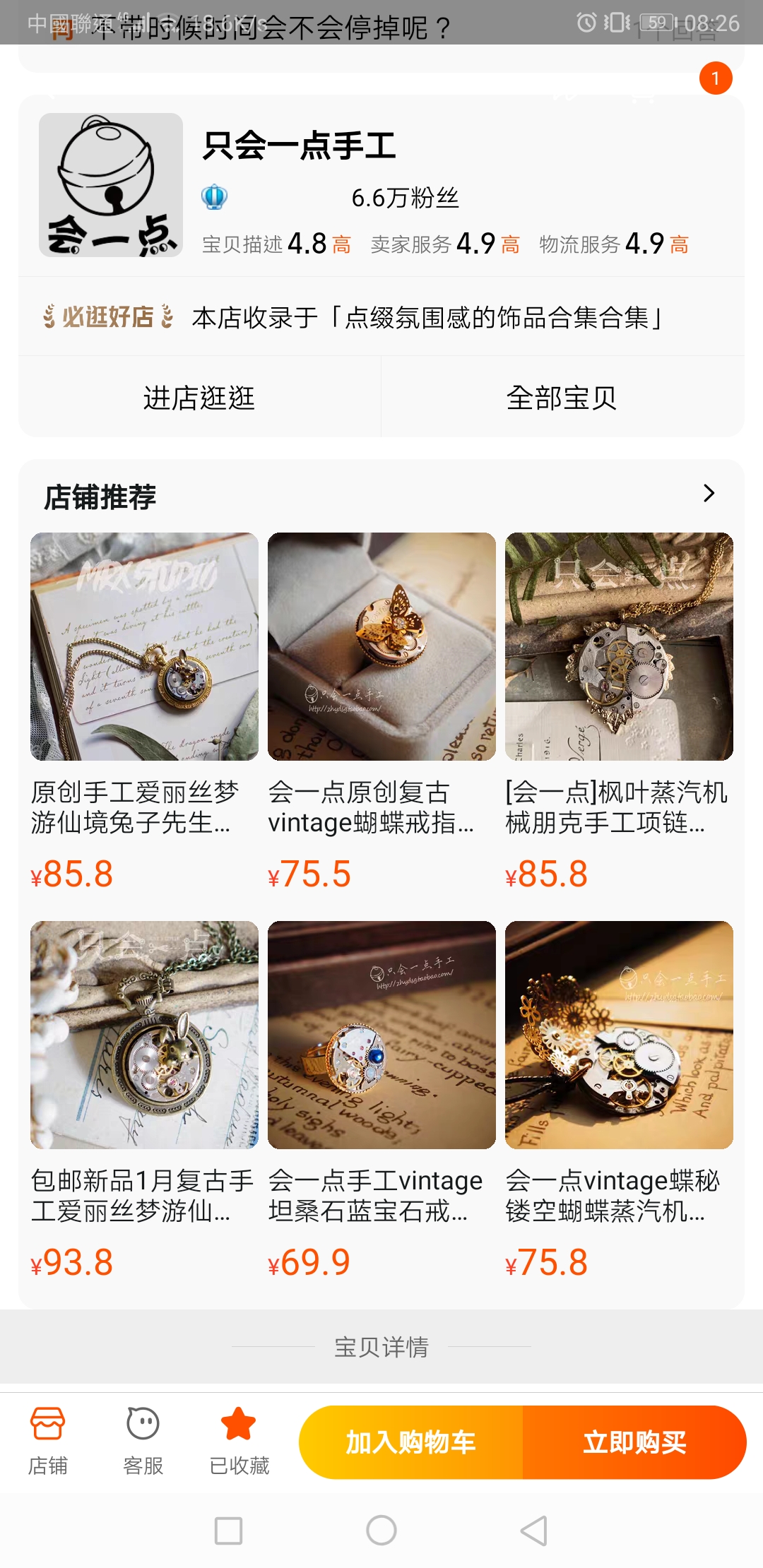Screen dimensions: 763x1568
Task: Open the 坦桑石蓝宝石戒 product at ¥69.9
Action: point(381,1035)
